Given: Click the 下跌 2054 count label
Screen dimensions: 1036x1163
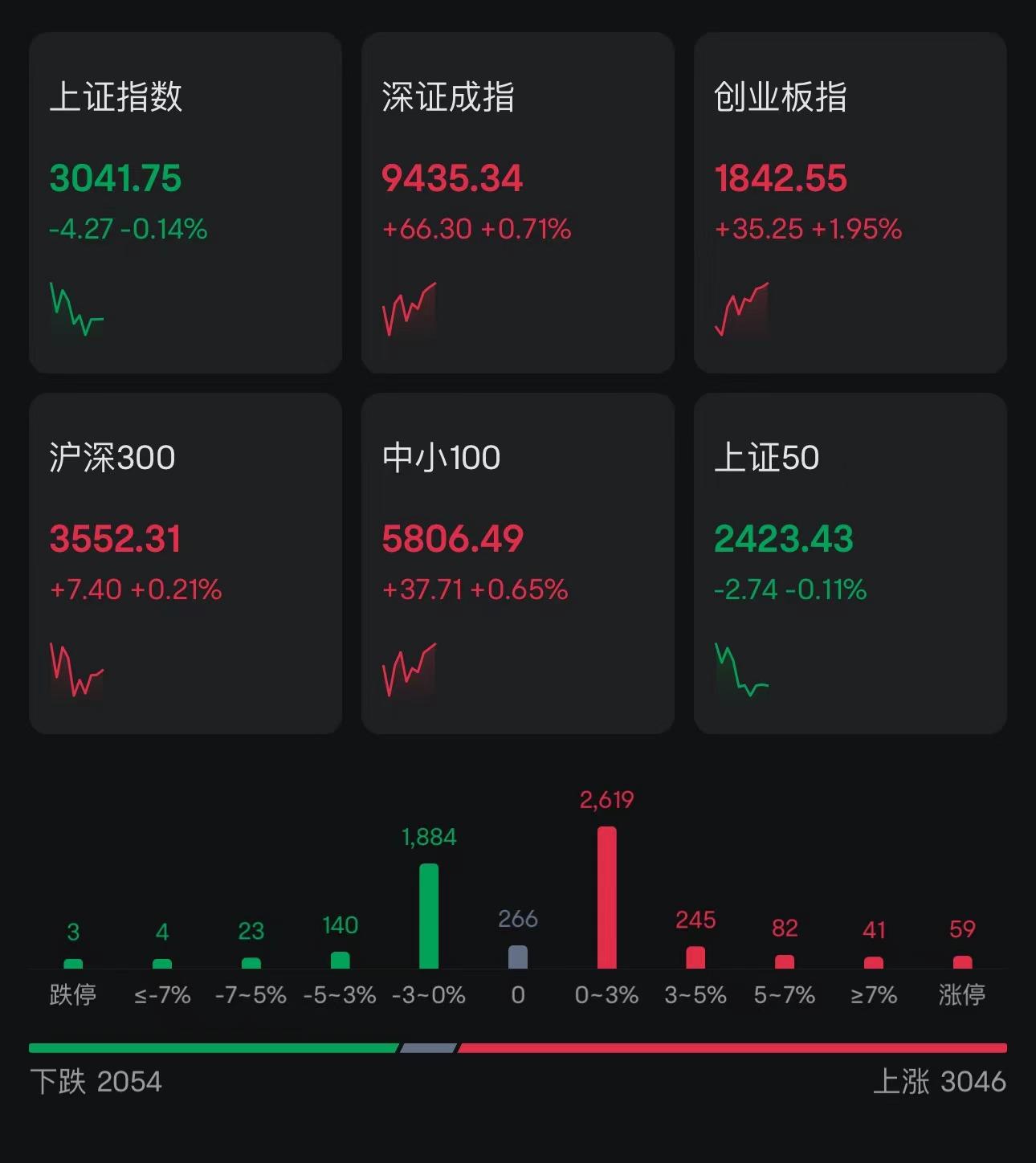Looking at the screenshot, I should point(96,1083).
